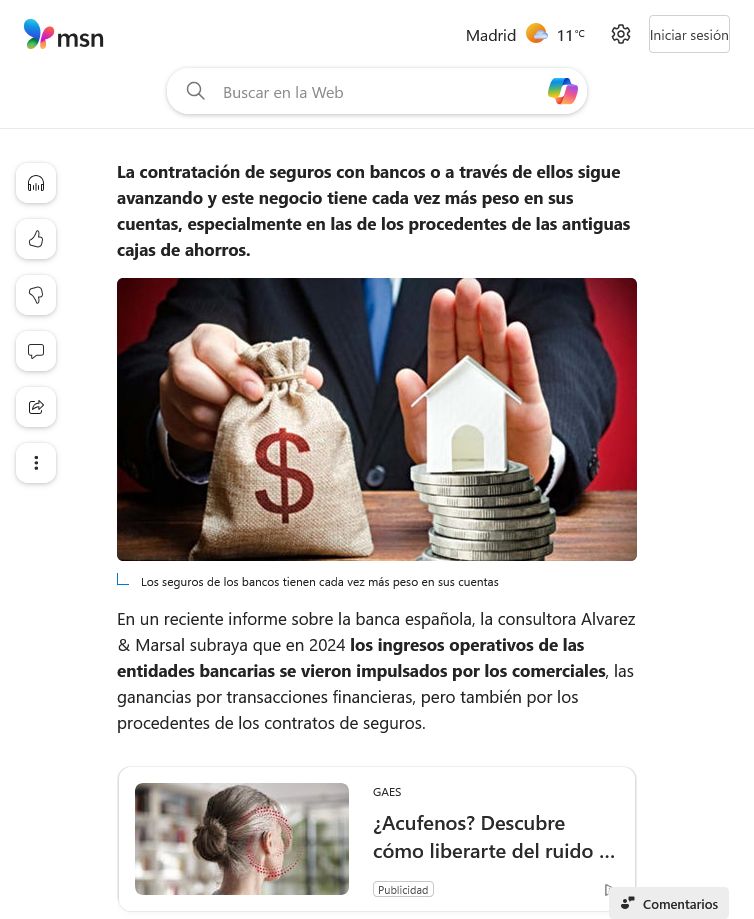Image resolution: width=754 pixels, height=919 pixels.
Task: Open the MSN home logo
Action: click(x=63, y=36)
